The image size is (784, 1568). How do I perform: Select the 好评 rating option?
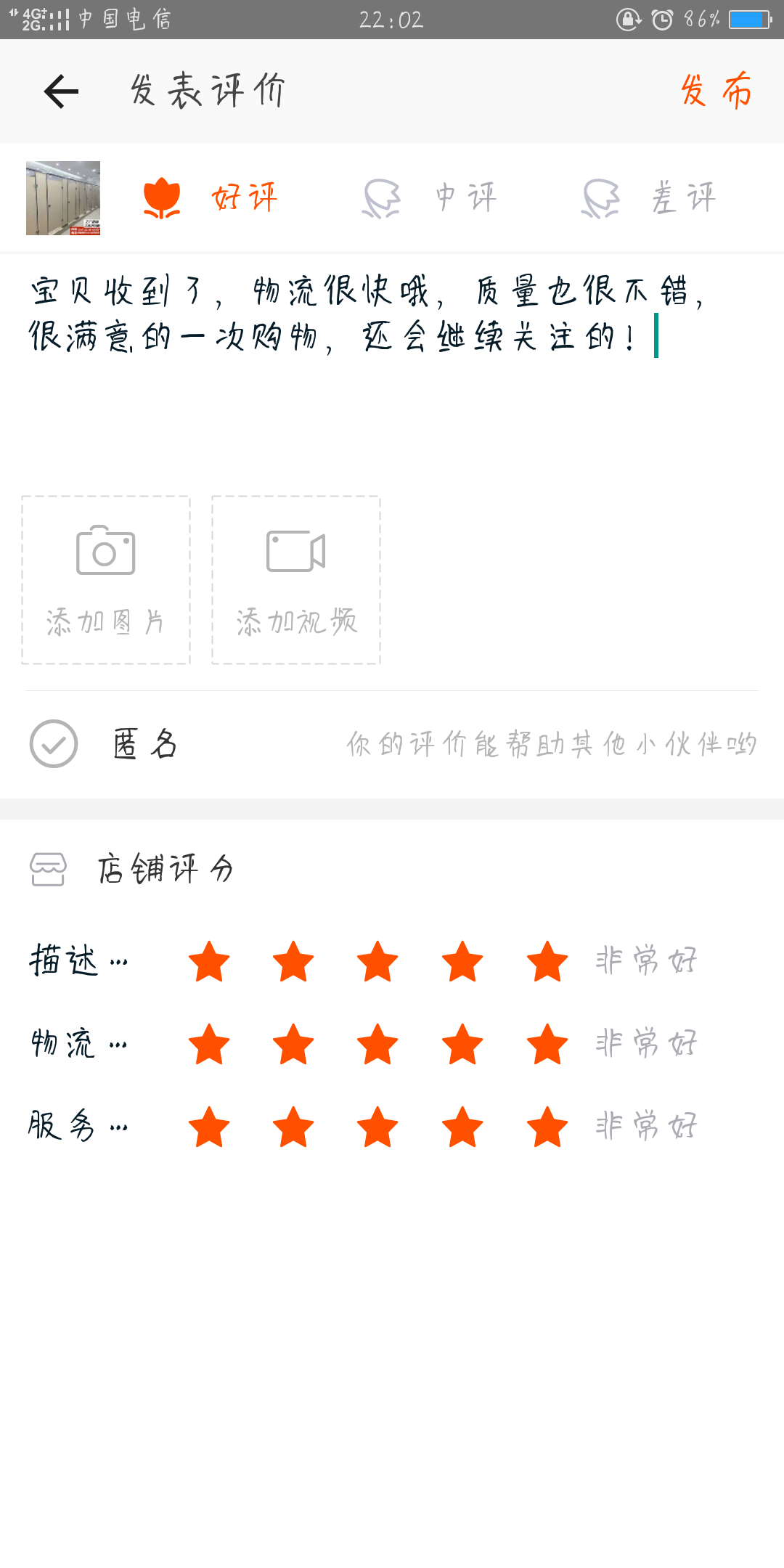click(211, 197)
